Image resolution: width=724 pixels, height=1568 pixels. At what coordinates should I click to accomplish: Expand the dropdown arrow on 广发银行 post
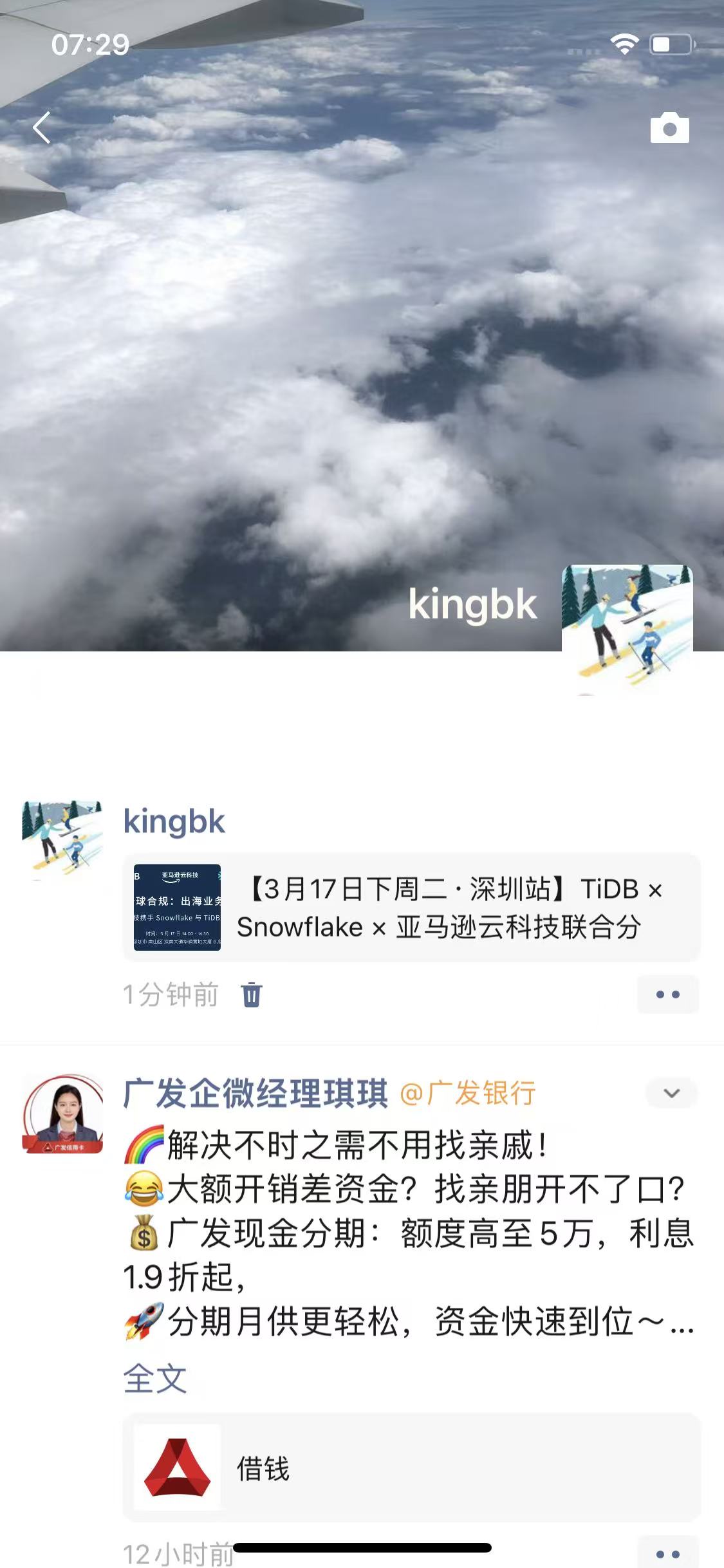(x=671, y=1093)
